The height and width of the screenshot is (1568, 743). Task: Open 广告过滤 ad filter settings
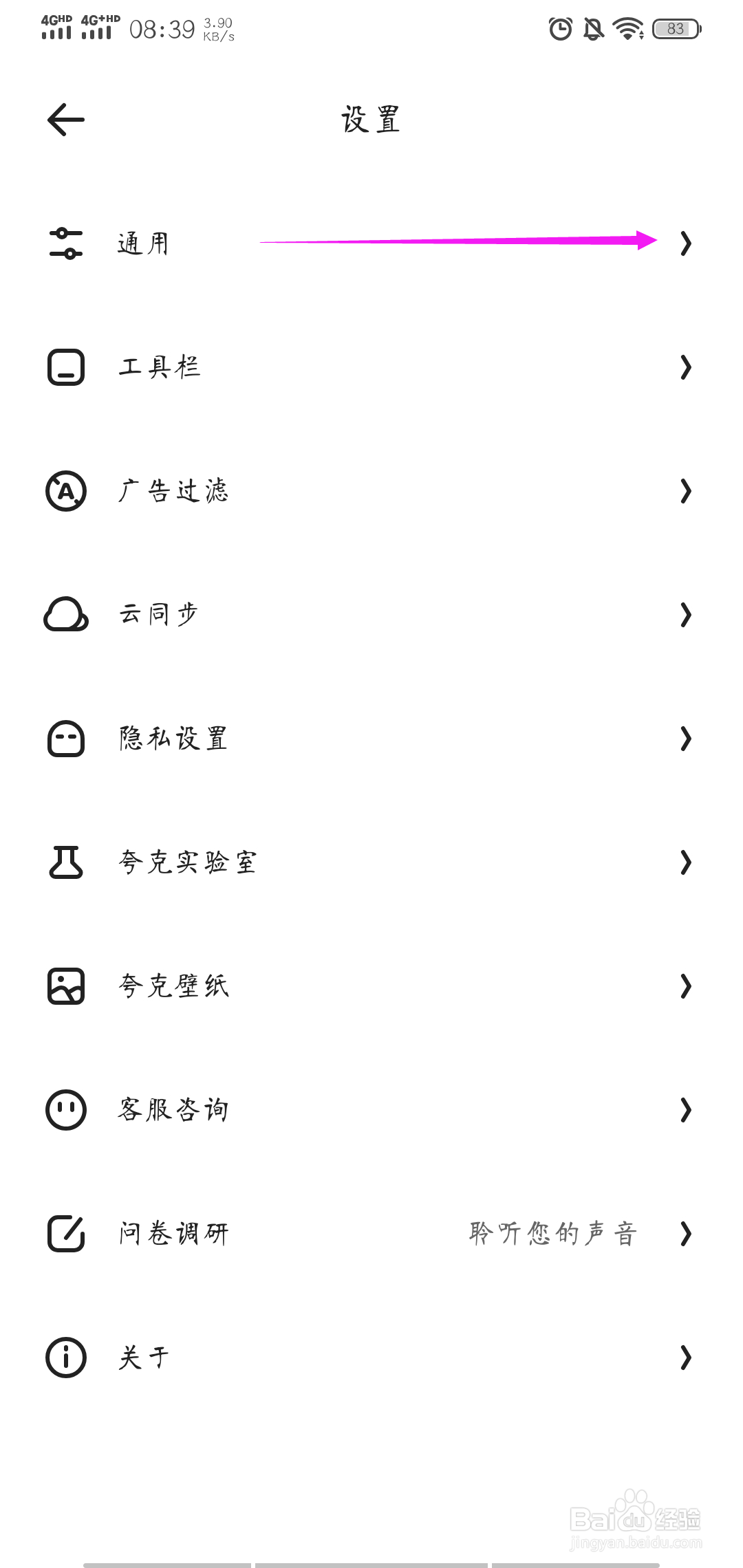371,491
